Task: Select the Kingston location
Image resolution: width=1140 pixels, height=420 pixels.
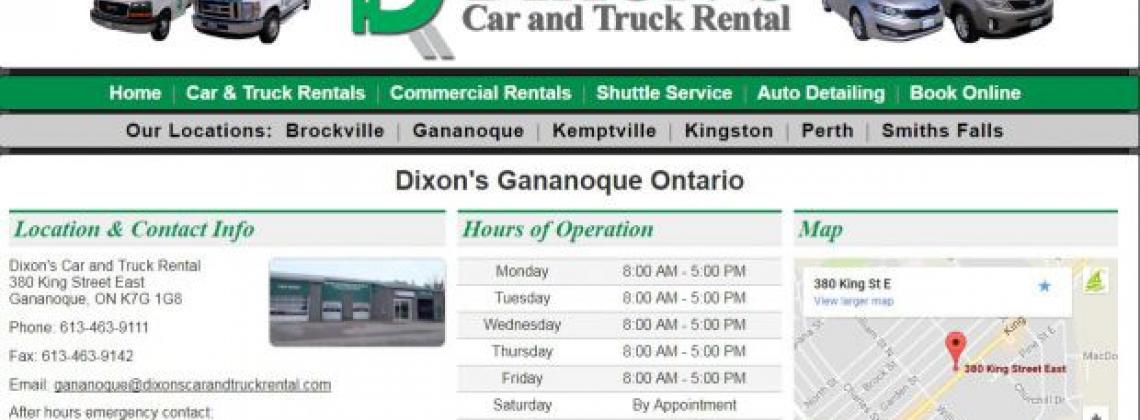Action: click(728, 131)
